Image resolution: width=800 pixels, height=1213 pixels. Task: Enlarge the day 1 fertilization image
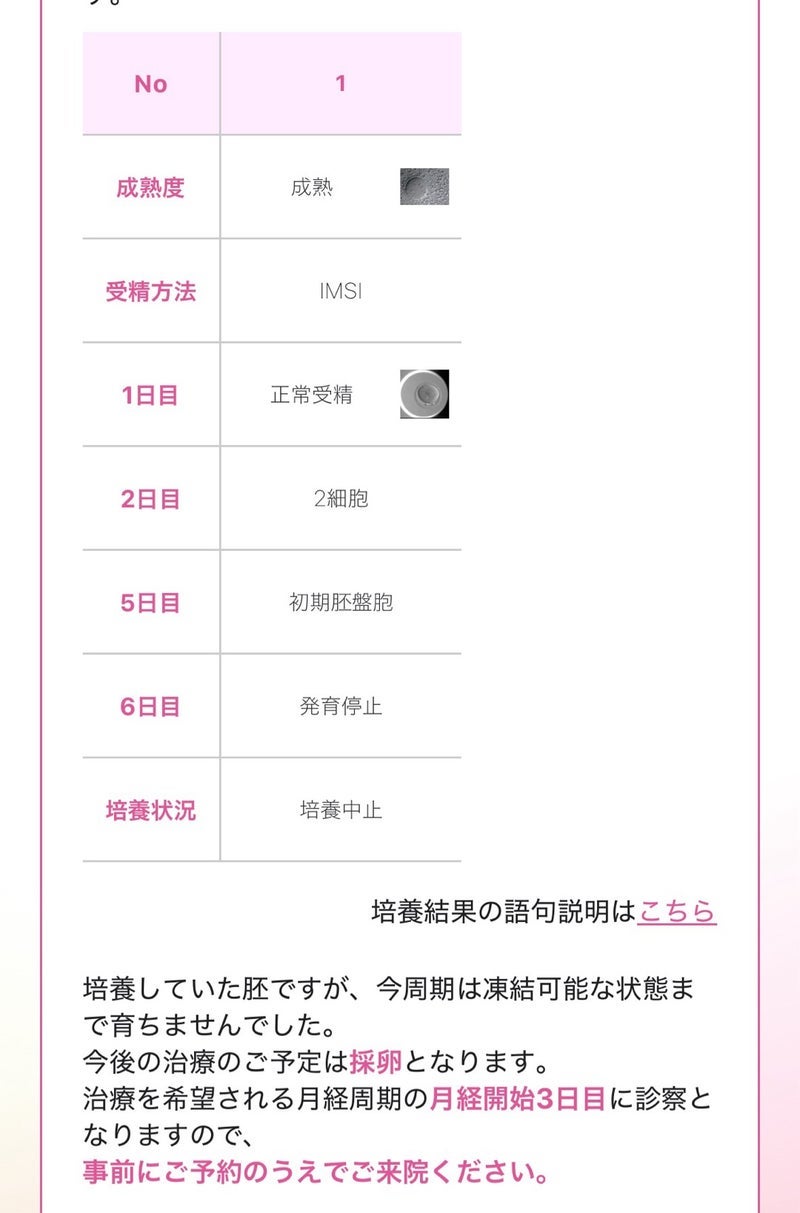pyautogui.click(x=424, y=394)
